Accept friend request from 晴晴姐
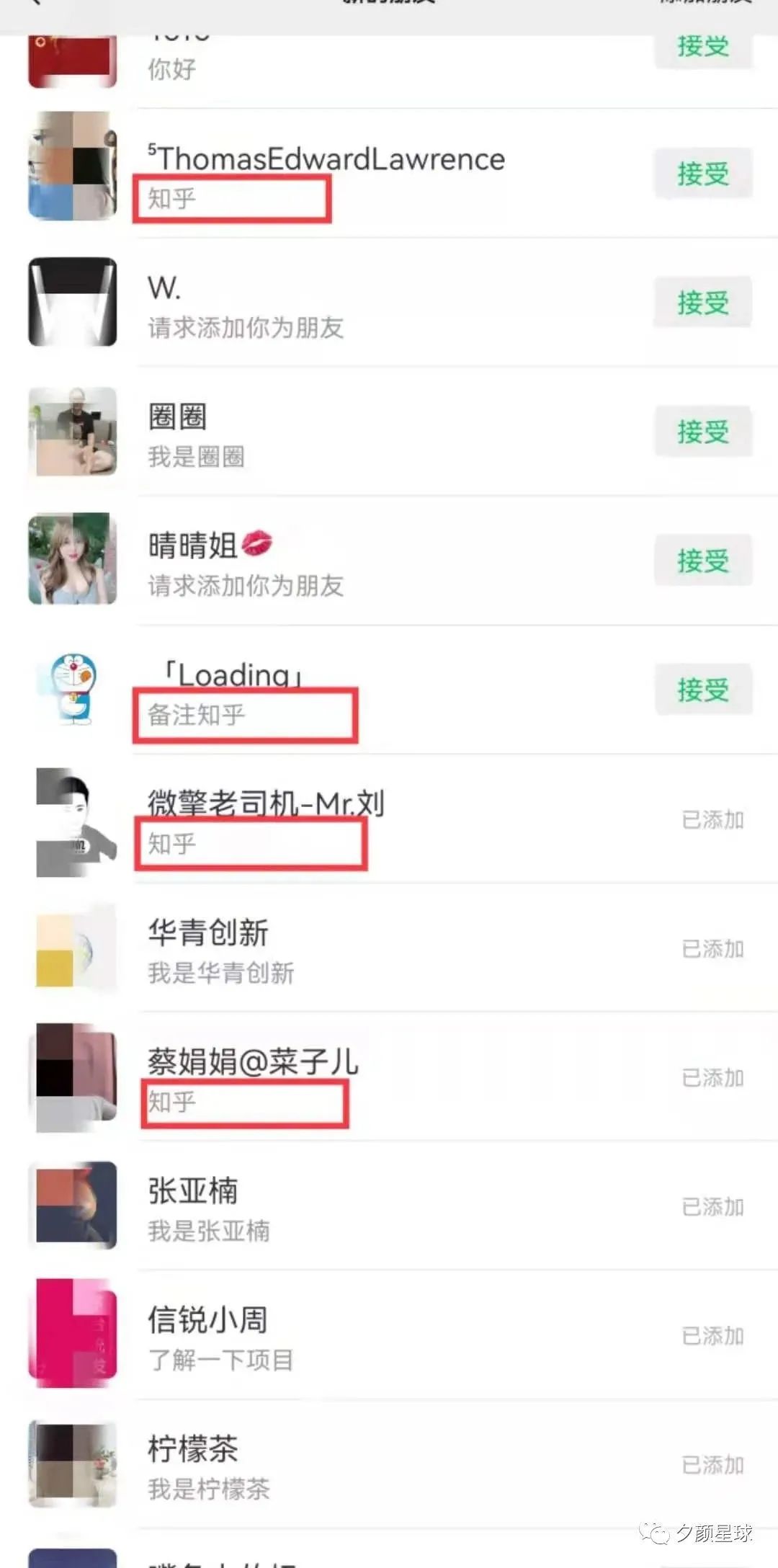Screen dimensions: 778x1568 702,560
